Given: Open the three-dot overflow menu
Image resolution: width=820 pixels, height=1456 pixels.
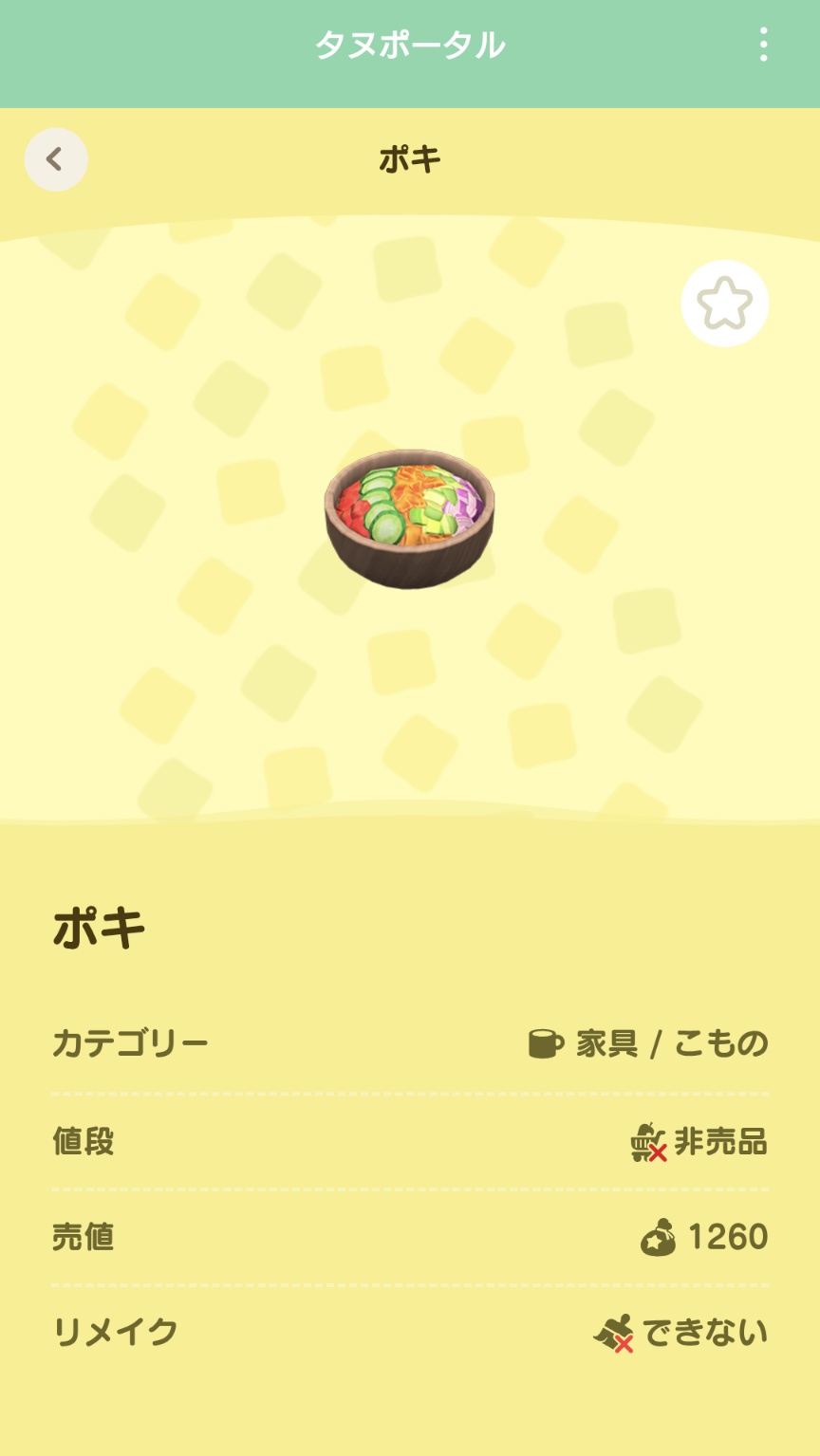Looking at the screenshot, I should pyautogui.click(x=763, y=45).
